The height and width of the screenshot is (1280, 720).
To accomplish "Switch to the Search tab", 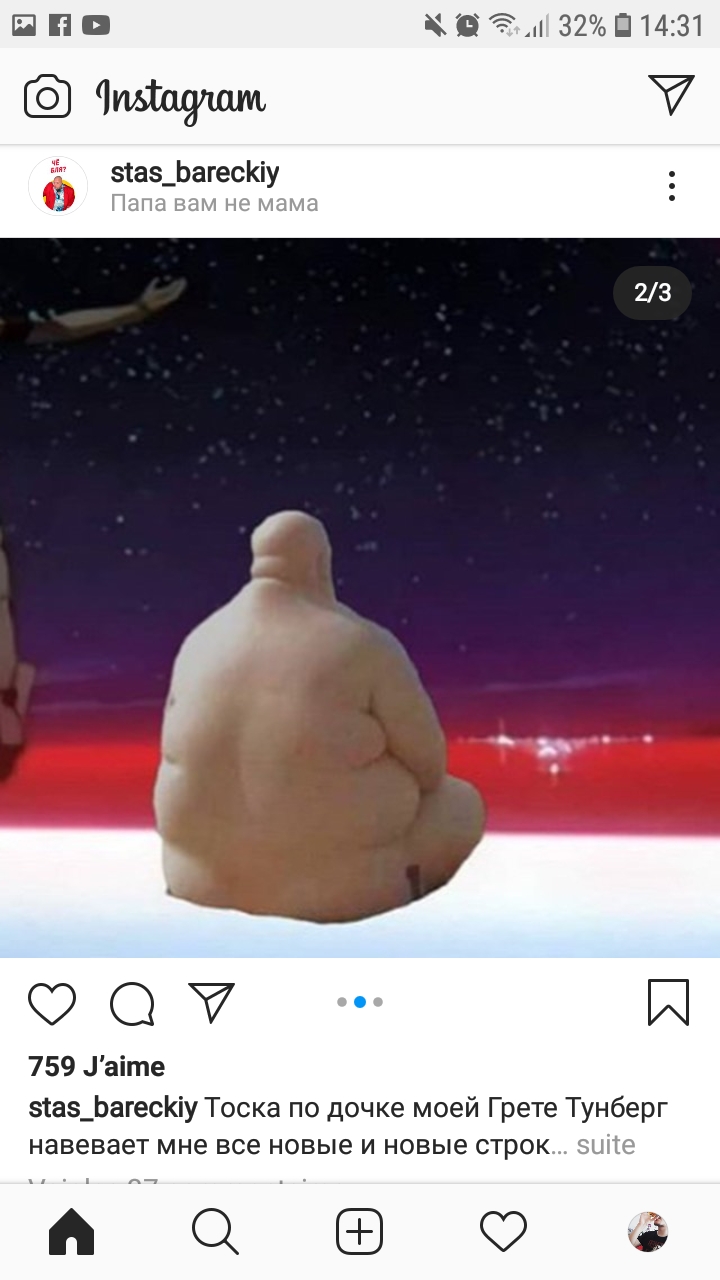I will tap(215, 1232).
